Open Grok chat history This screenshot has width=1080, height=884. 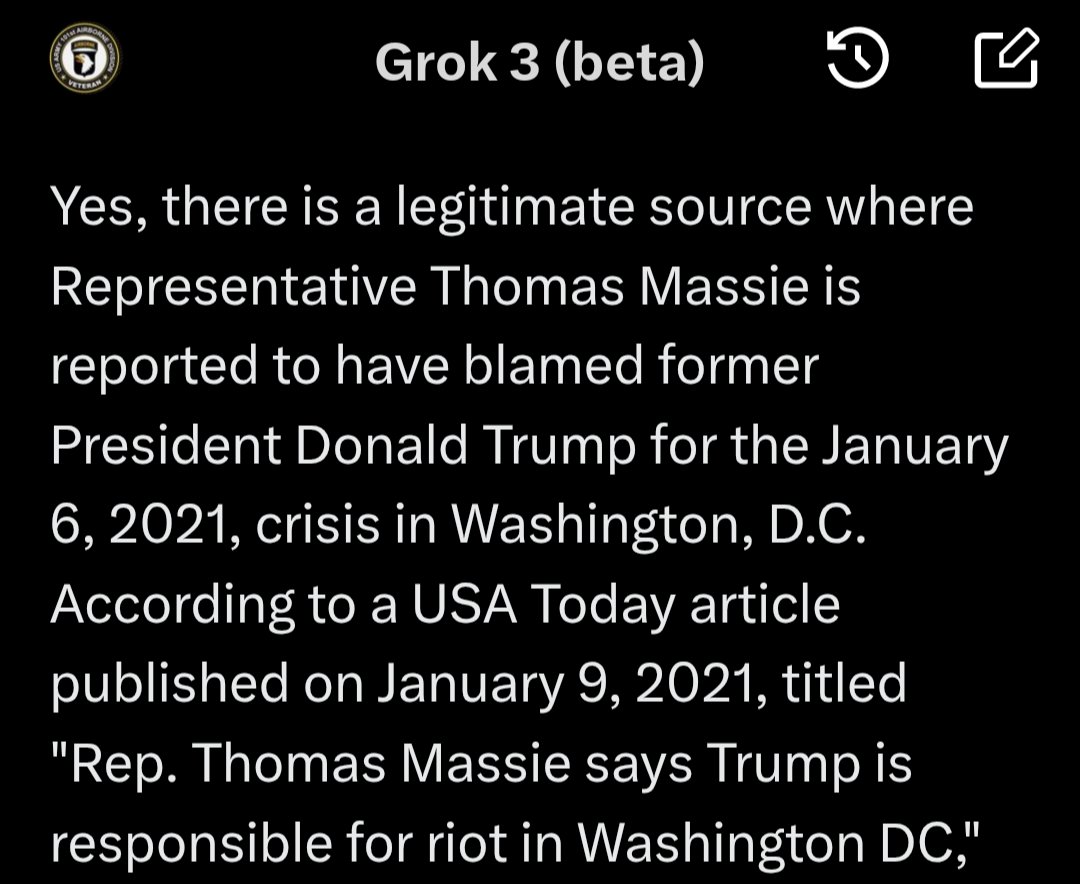coord(858,60)
